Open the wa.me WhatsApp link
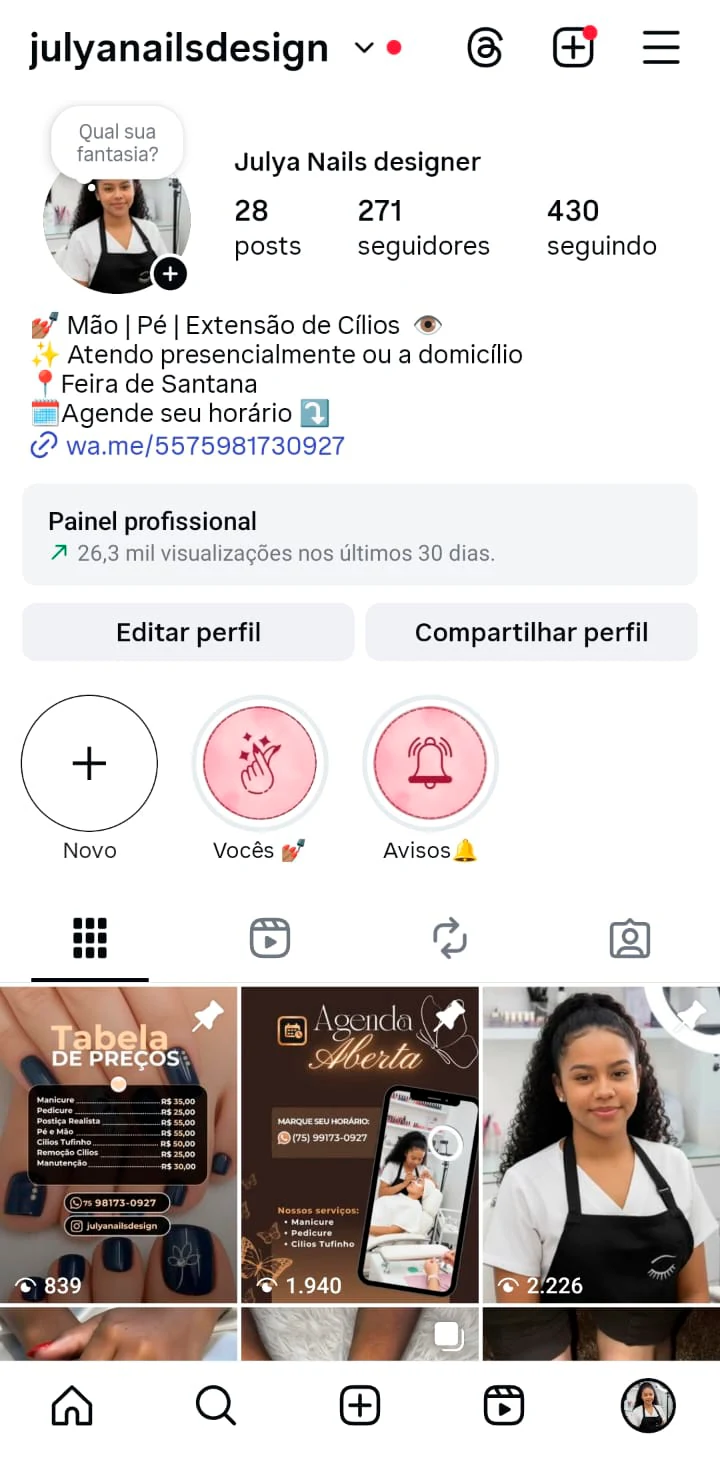 pos(205,446)
